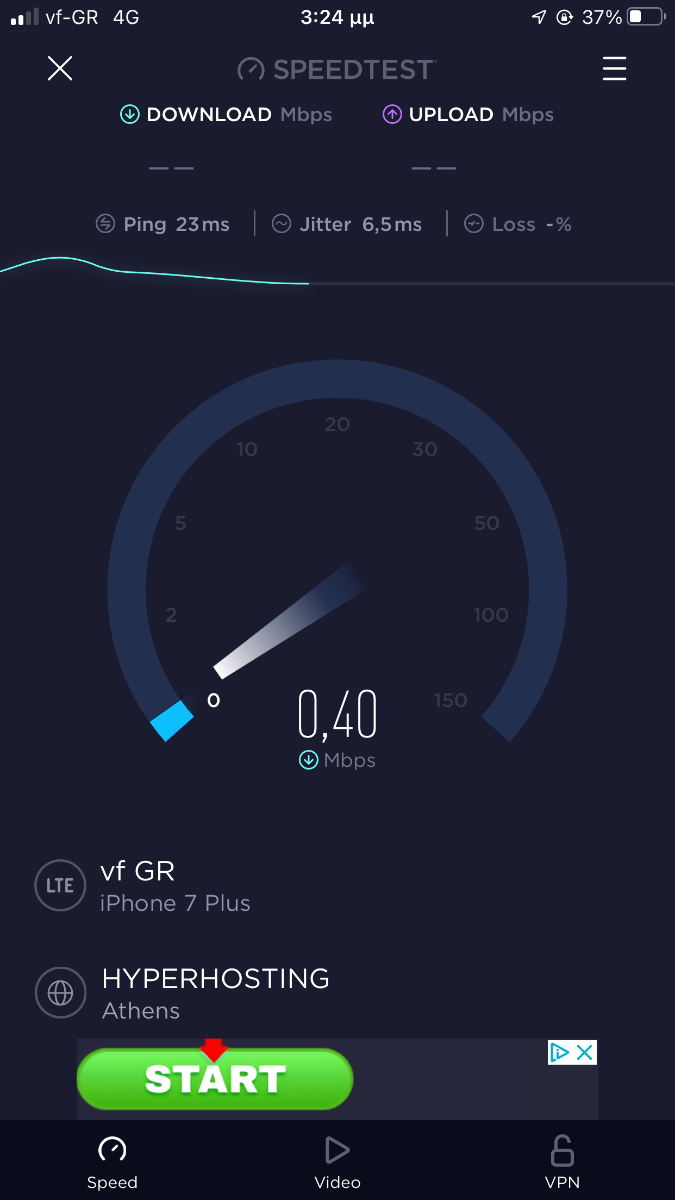Switch to the Video tab
Image resolution: width=675 pixels, height=1200 pixels.
(338, 1163)
